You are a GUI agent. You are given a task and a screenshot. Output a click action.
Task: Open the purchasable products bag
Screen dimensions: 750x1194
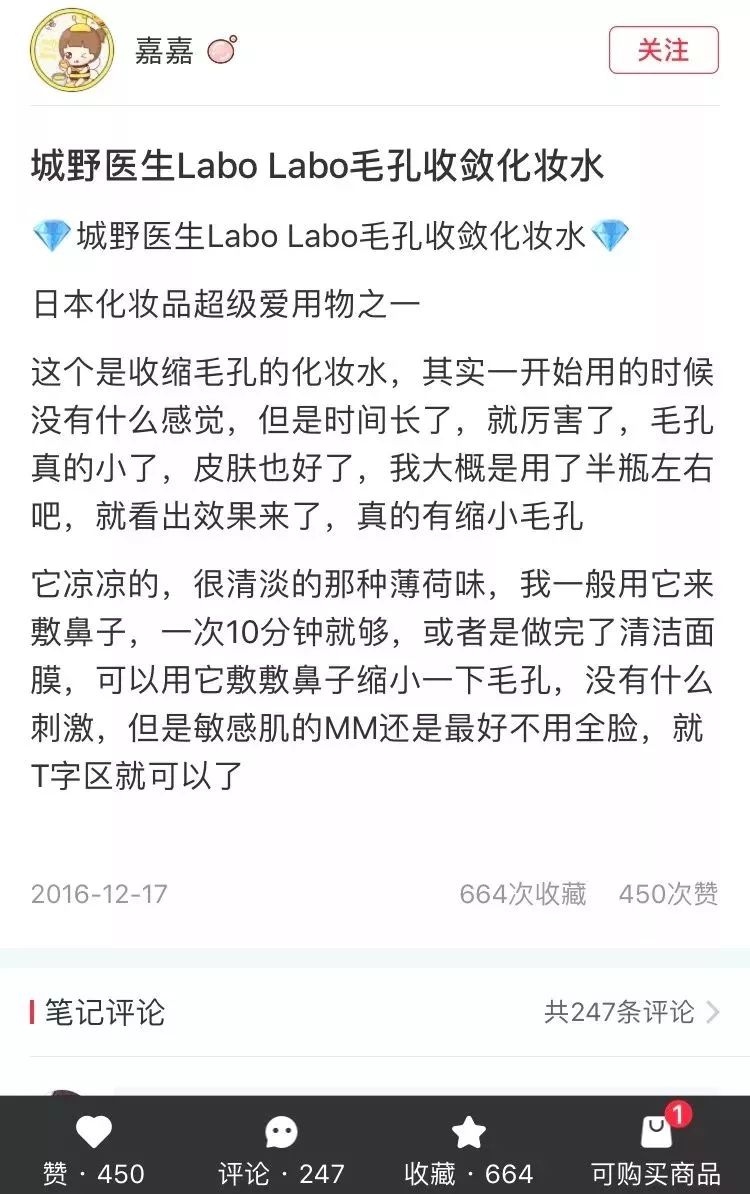point(656,1133)
